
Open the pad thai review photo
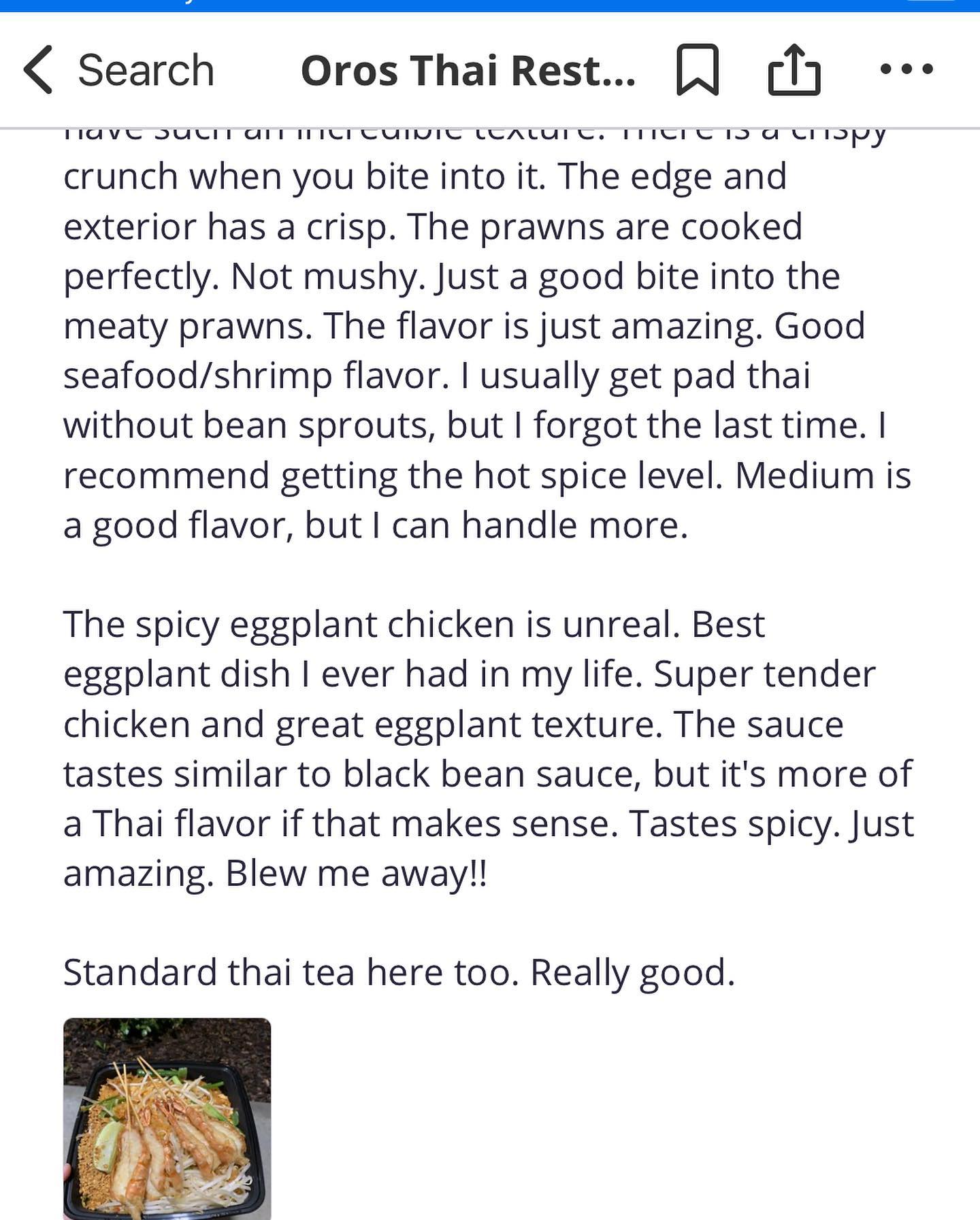point(167,1118)
